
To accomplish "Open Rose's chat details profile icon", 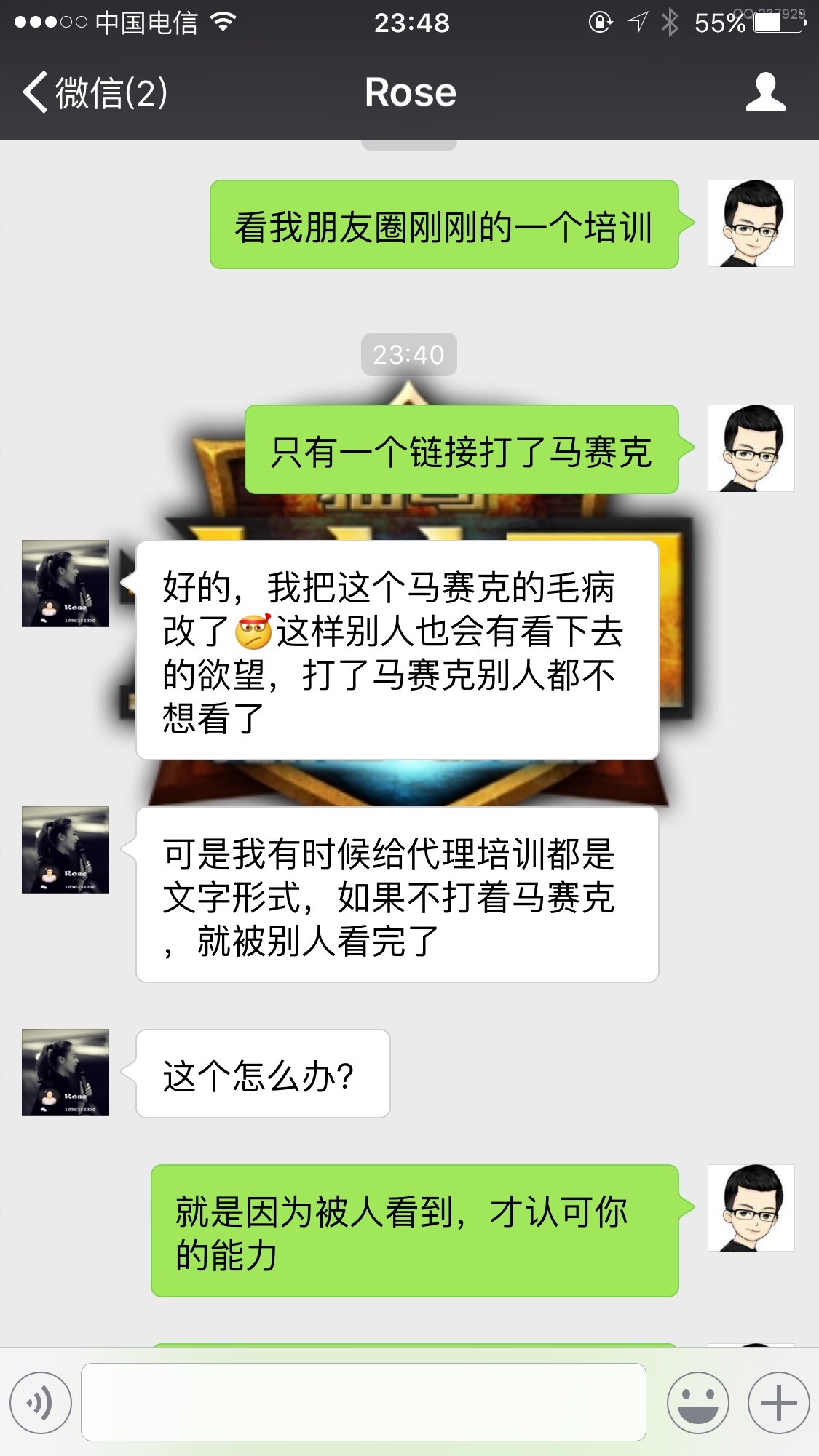I will click(x=765, y=92).
